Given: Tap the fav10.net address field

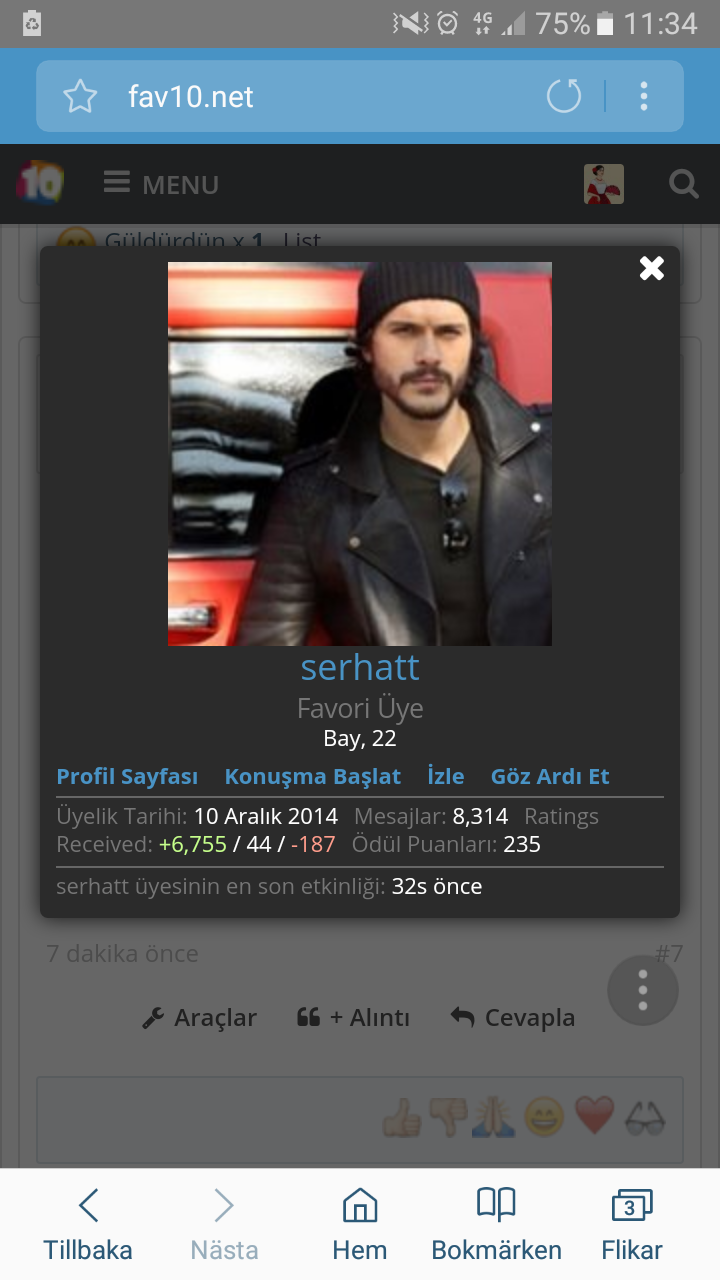Looking at the screenshot, I should click(300, 96).
